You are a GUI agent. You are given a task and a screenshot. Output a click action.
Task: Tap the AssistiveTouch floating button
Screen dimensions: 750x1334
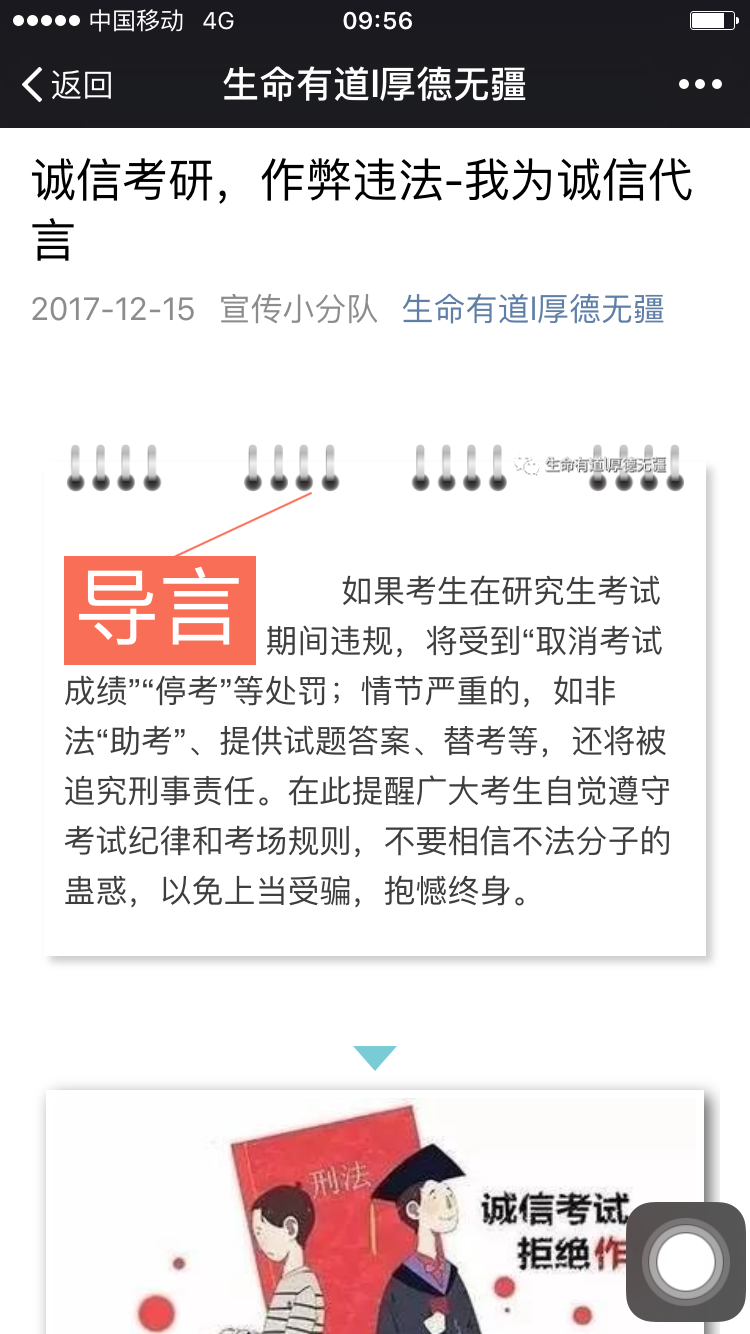click(686, 1261)
